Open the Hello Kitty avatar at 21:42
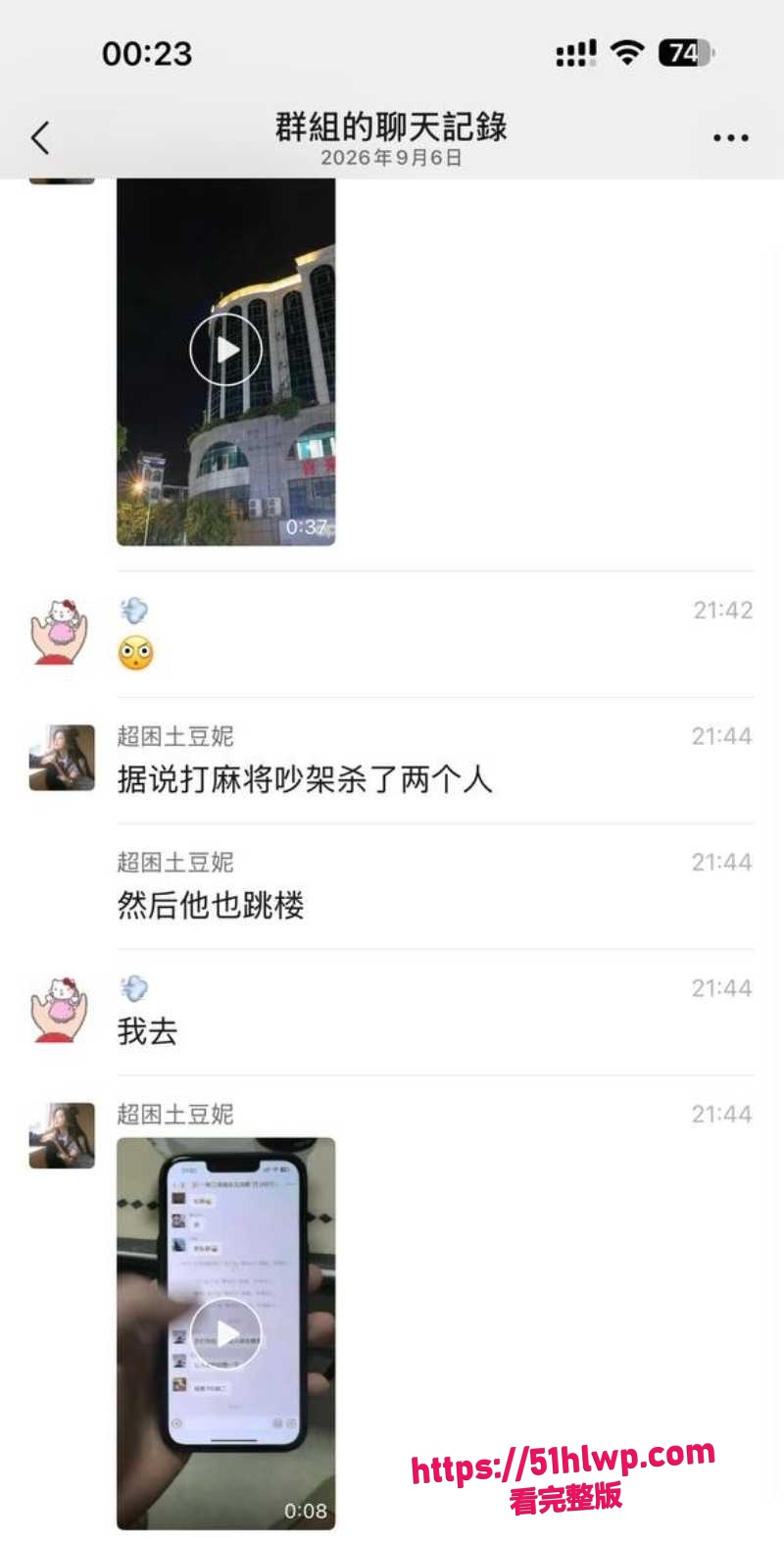 [x=61, y=632]
